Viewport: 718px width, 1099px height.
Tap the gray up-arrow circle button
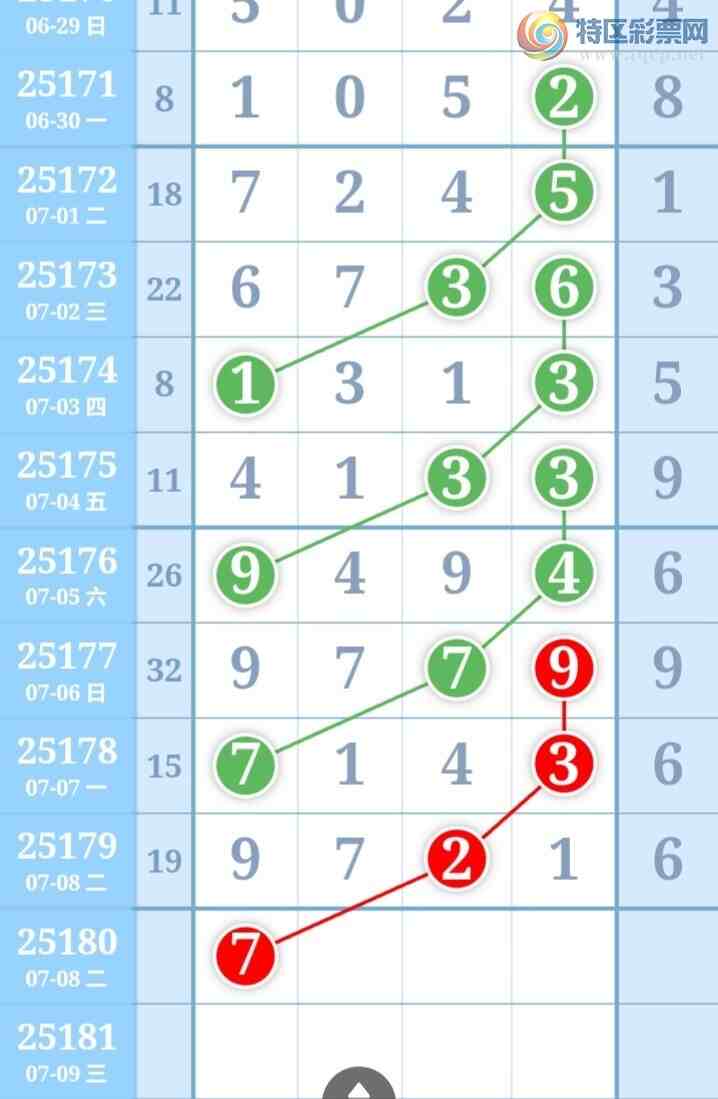coord(359,1087)
